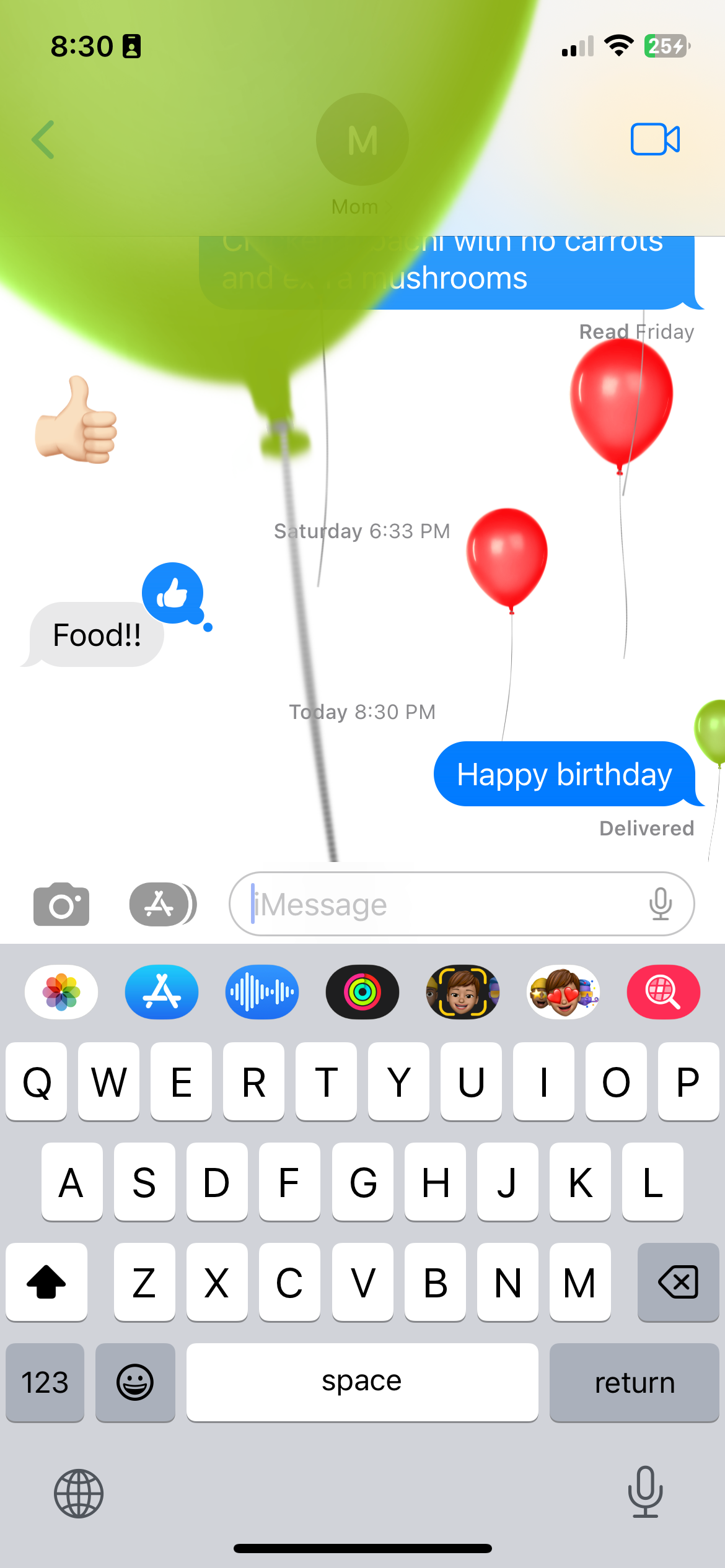Tap the globe key to change keyboard
This screenshot has width=725, height=1568.
79,1493
